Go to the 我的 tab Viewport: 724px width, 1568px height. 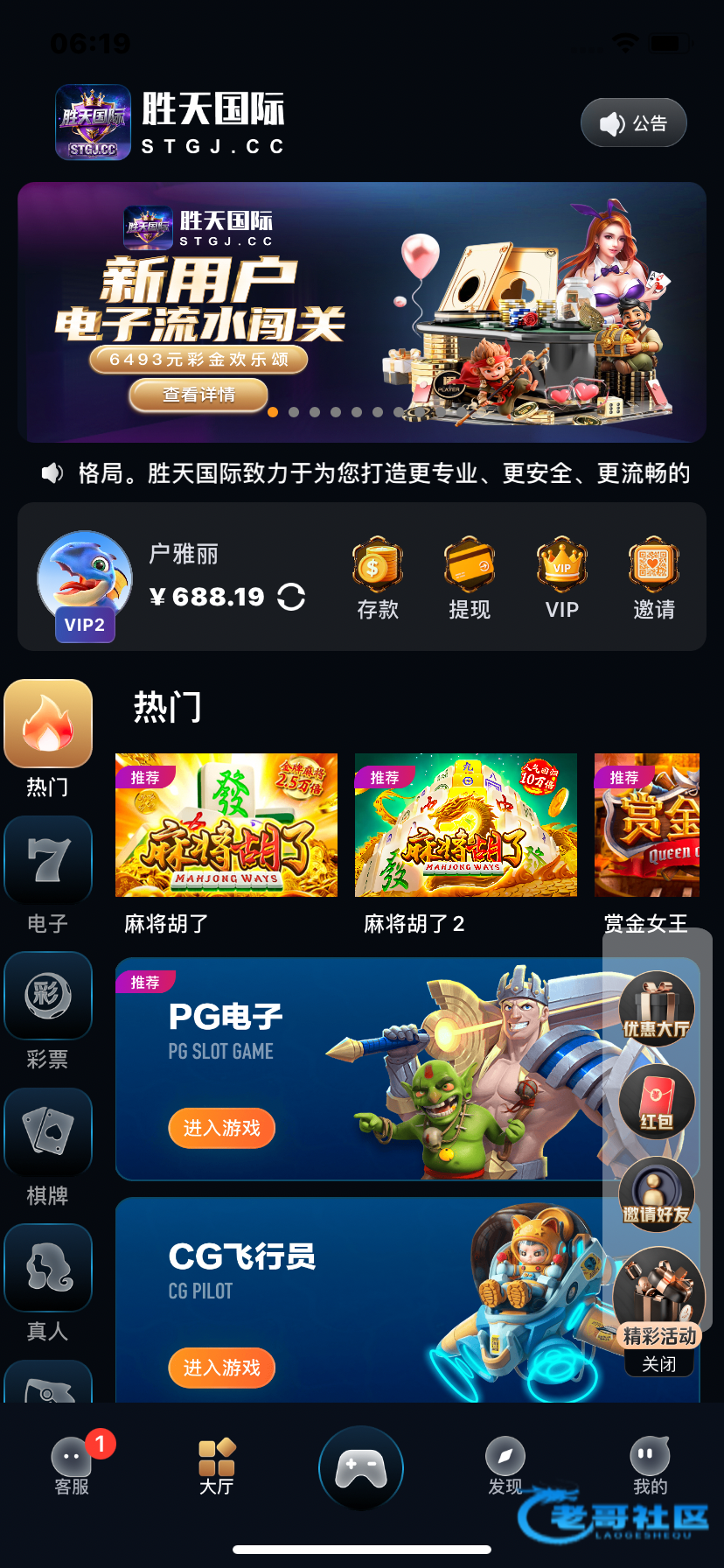(x=650, y=1465)
